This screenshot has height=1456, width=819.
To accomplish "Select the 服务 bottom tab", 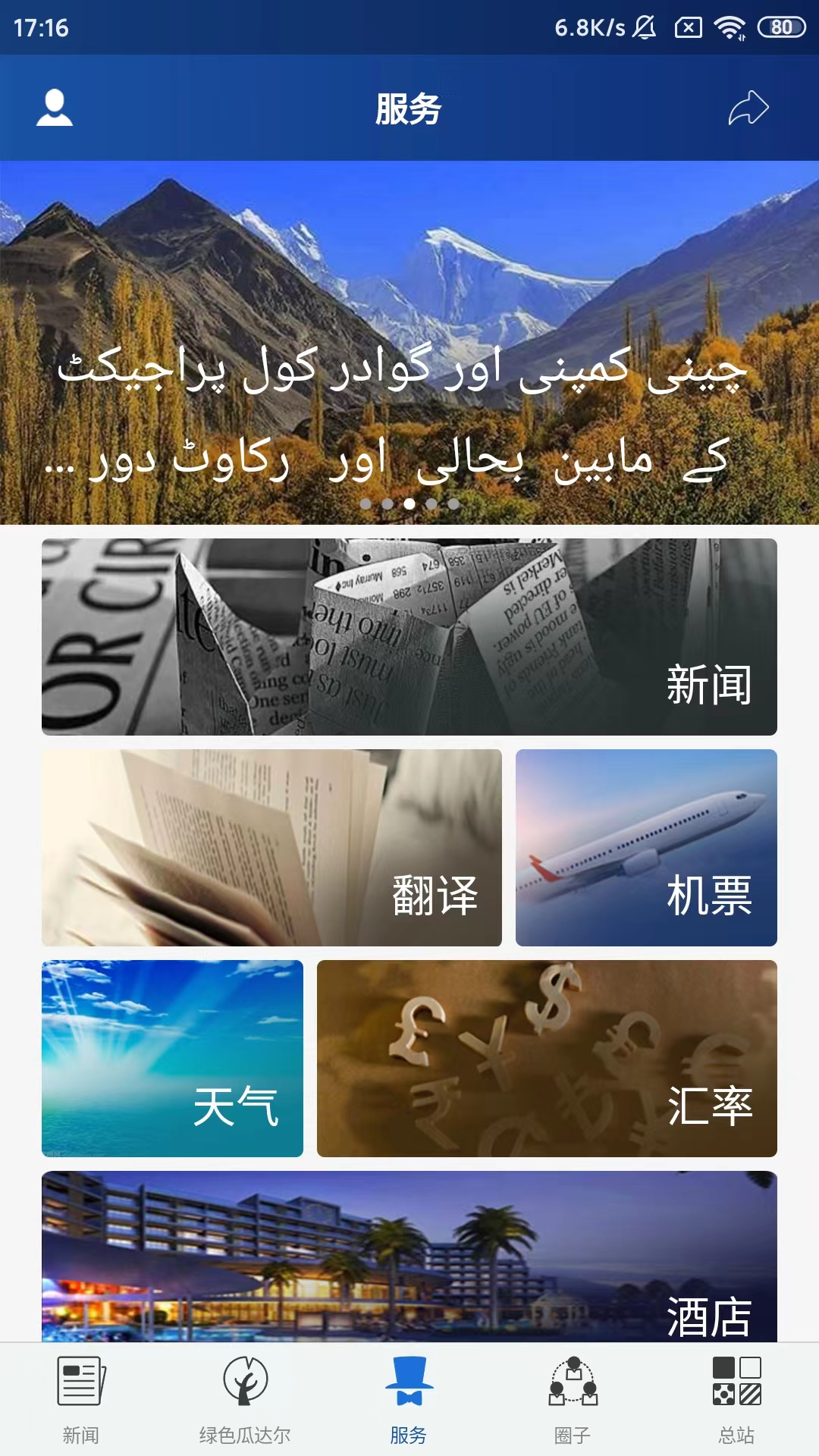I will [409, 1400].
